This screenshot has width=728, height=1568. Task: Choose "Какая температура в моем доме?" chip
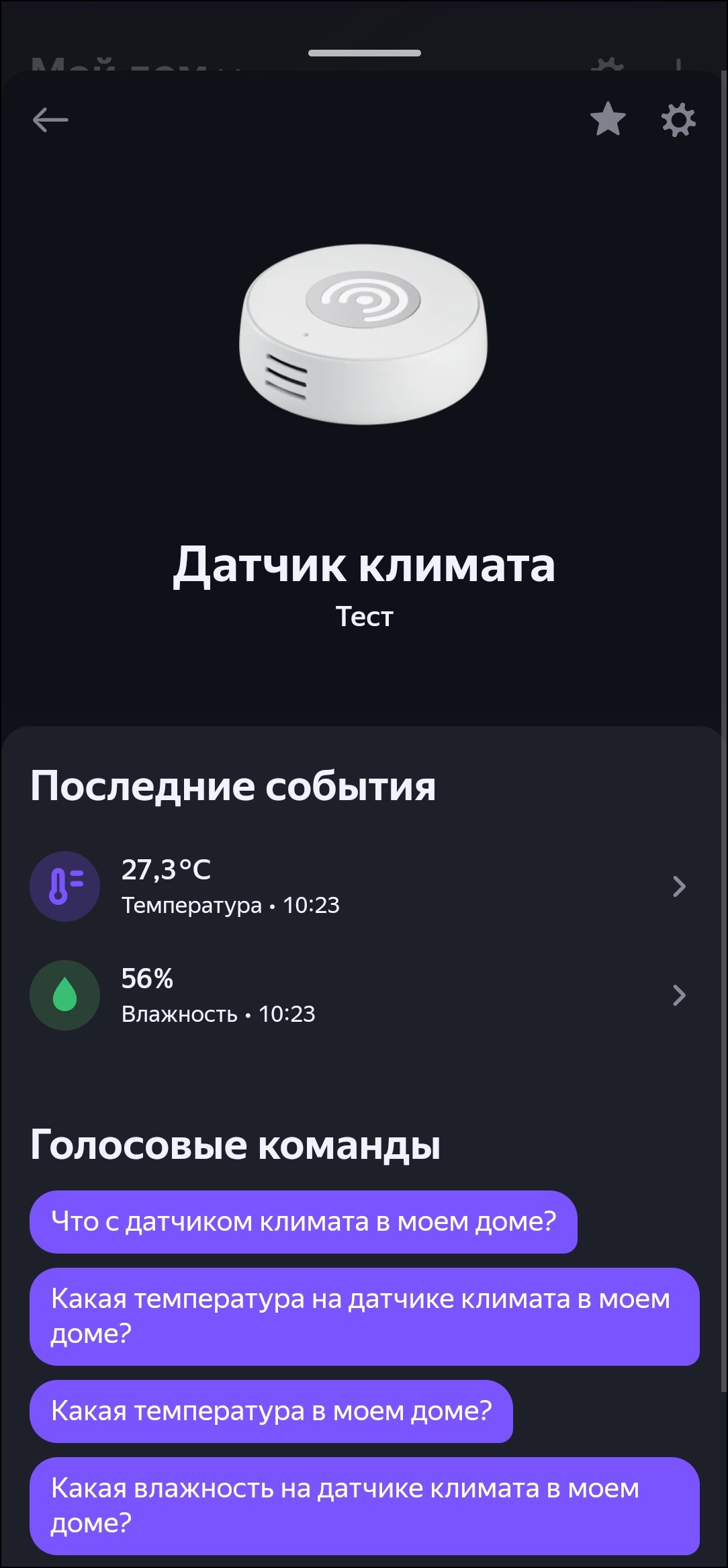point(271,1411)
